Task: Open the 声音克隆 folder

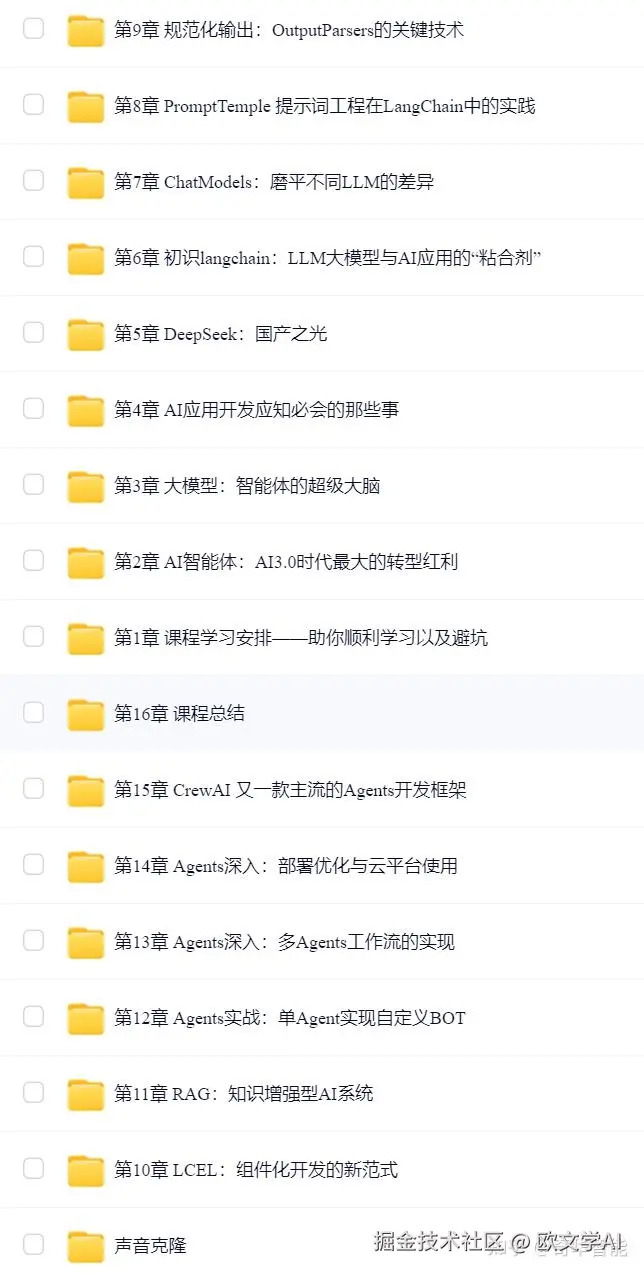Action: click(150, 1246)
